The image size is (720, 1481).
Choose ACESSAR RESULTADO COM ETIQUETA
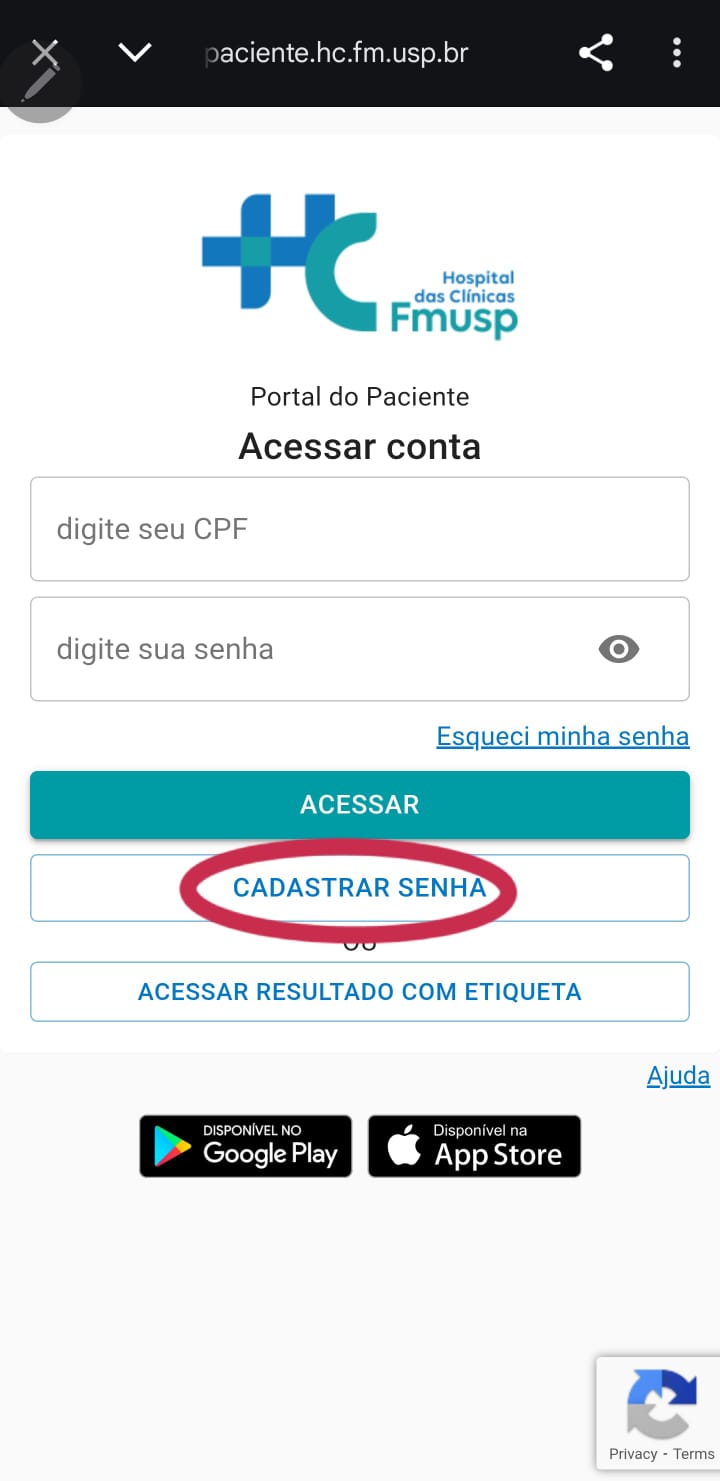coord(359,992)
